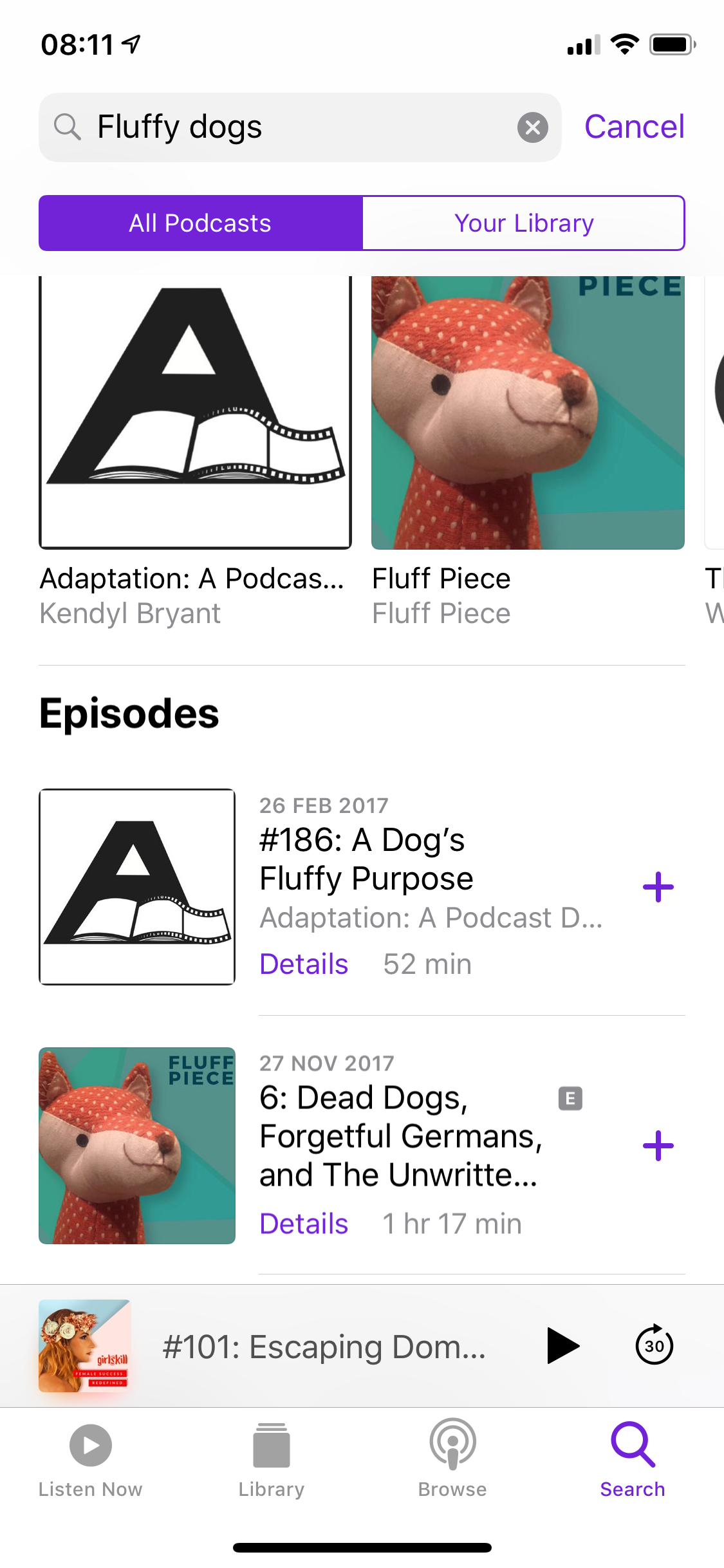Screen dimensions: 724x1568
Task: Go to the Listen Now tab
Action: pos(90,1459)
